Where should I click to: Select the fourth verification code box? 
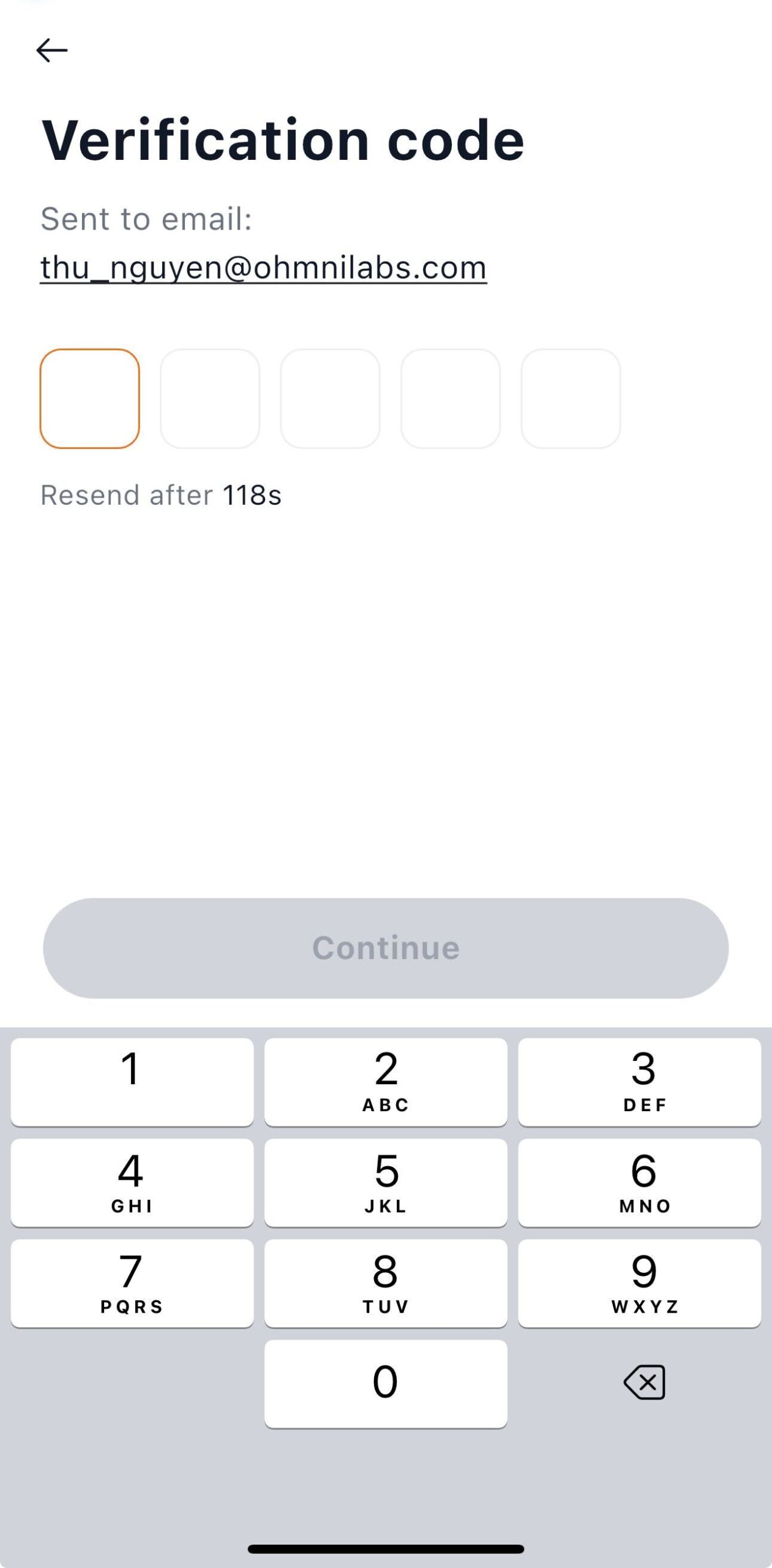[451, 399]
